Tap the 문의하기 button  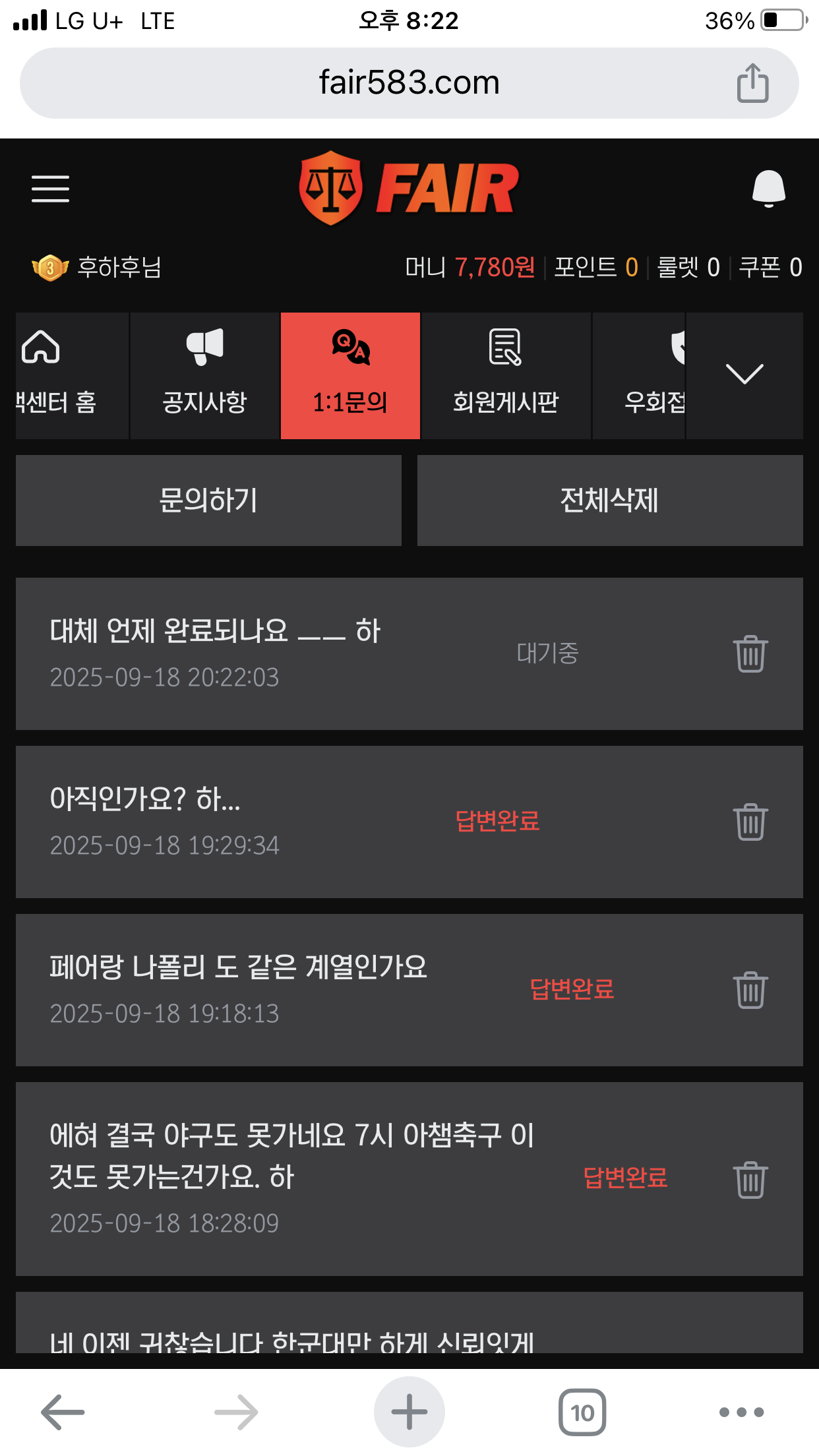coord(208,501)
